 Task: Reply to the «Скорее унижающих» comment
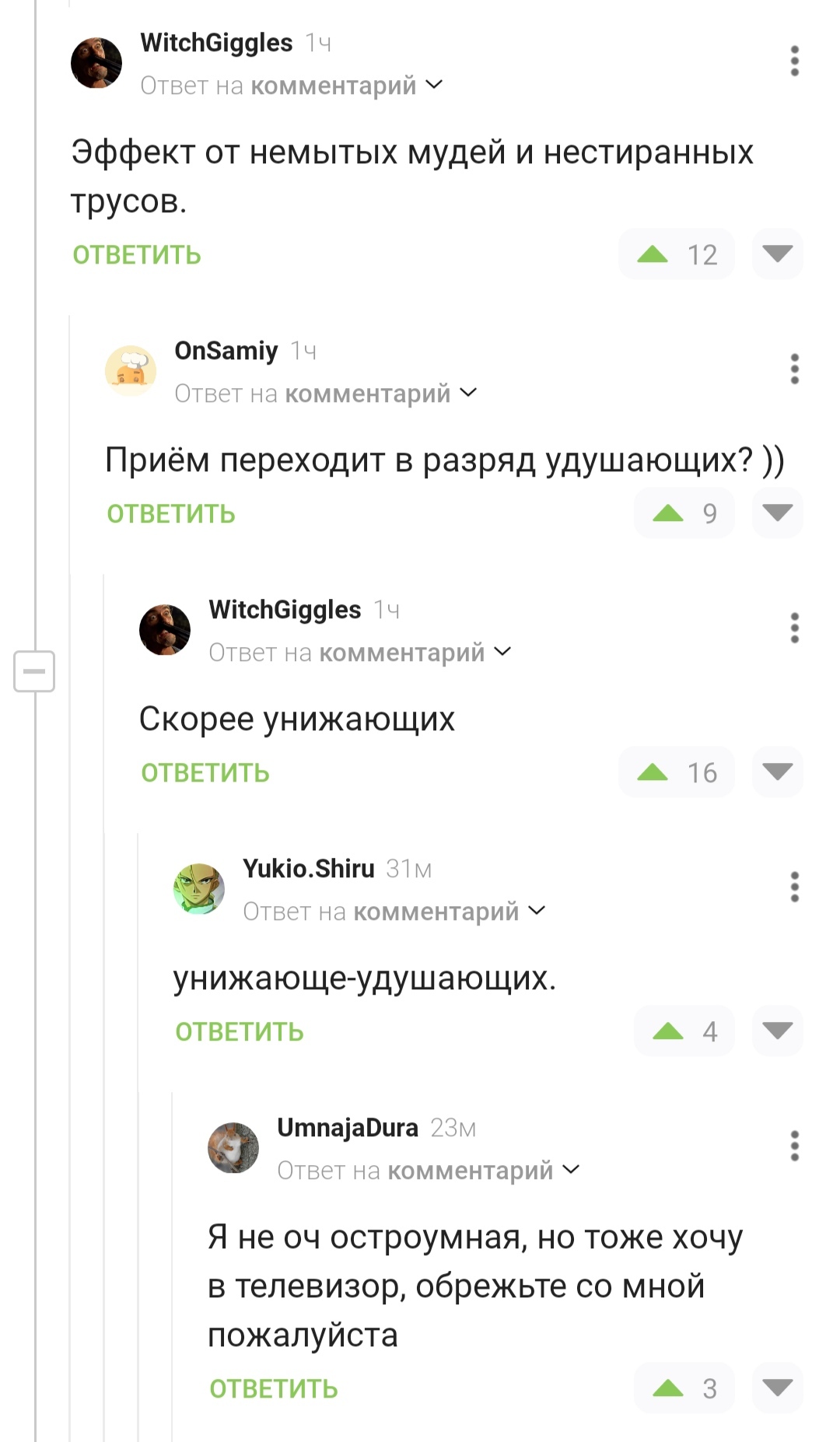[x=205, y=773]
